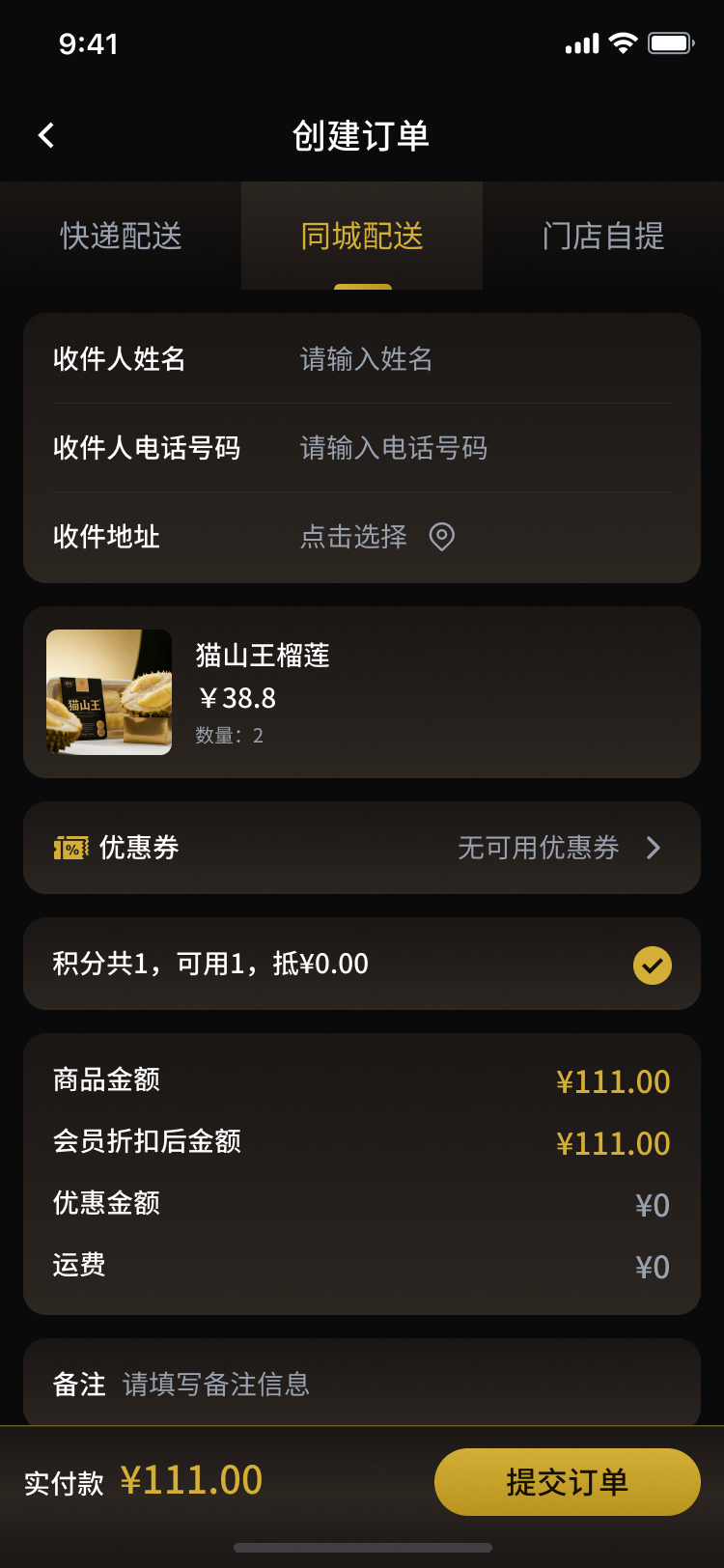This screenshot has height=1568, width=724.
Task: Go back from 创建订单 page
Action: [46, 135]
